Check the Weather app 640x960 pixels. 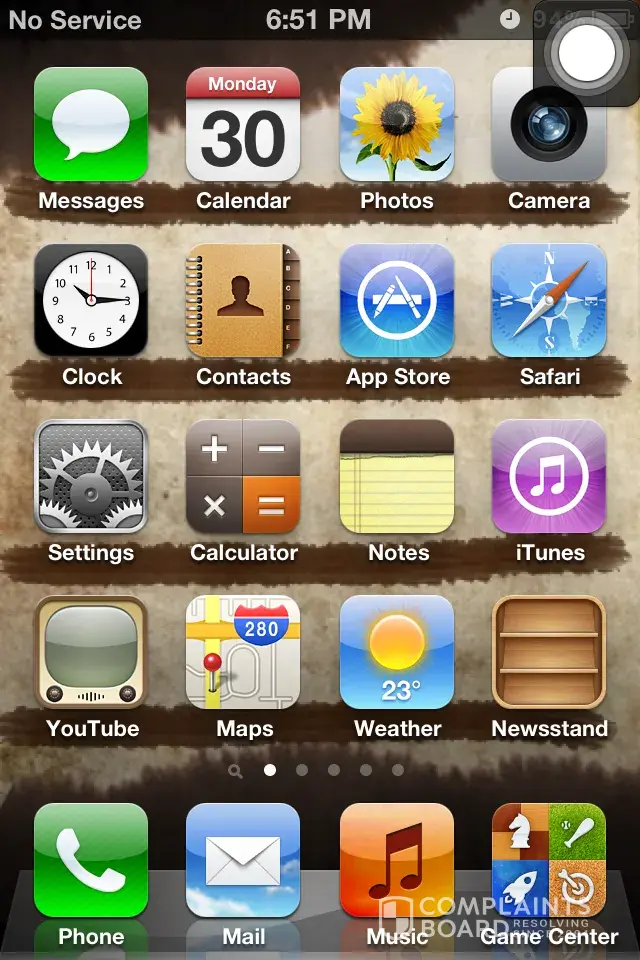pyautogui.click(x=397, y=652)
